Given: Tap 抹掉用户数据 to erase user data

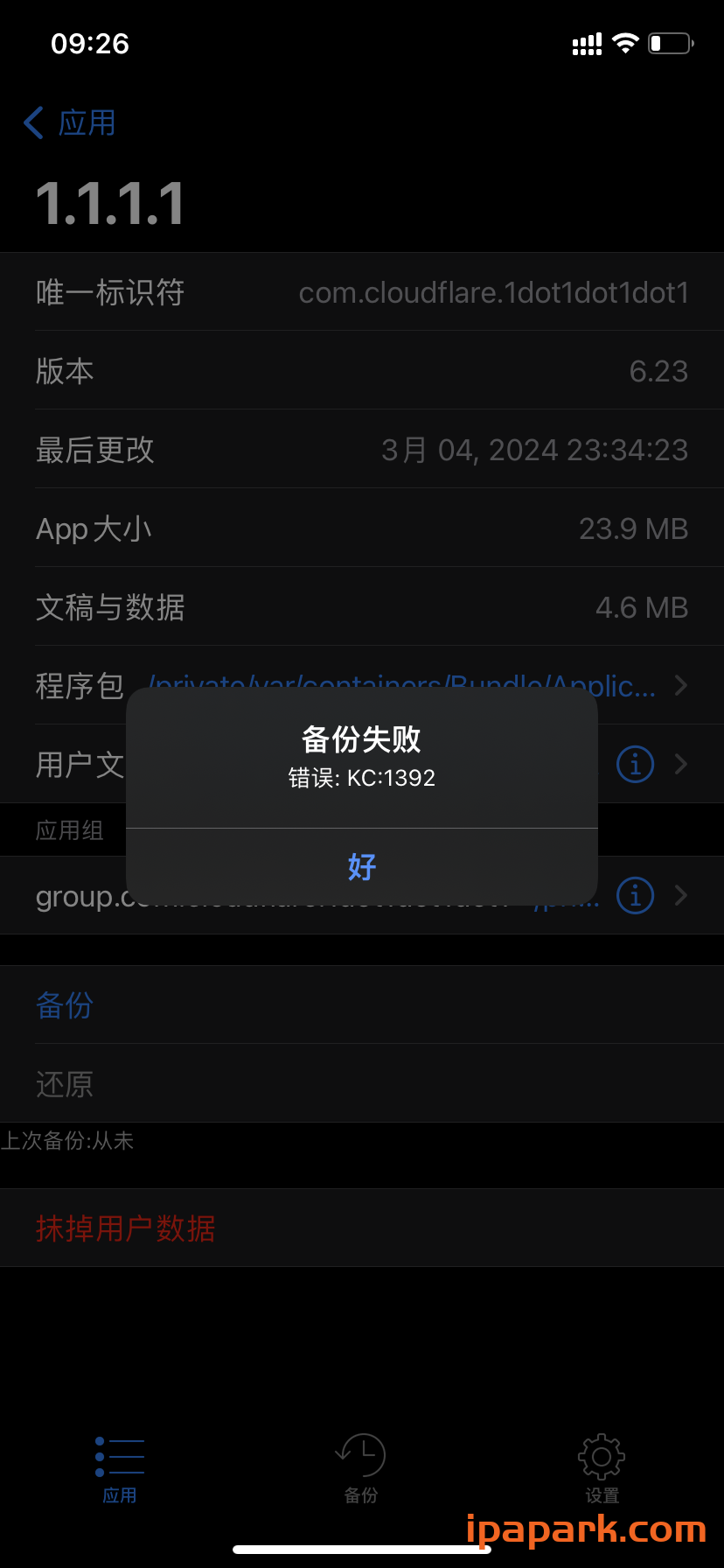Looking at the screenshot, I should tap(125, 1228).
